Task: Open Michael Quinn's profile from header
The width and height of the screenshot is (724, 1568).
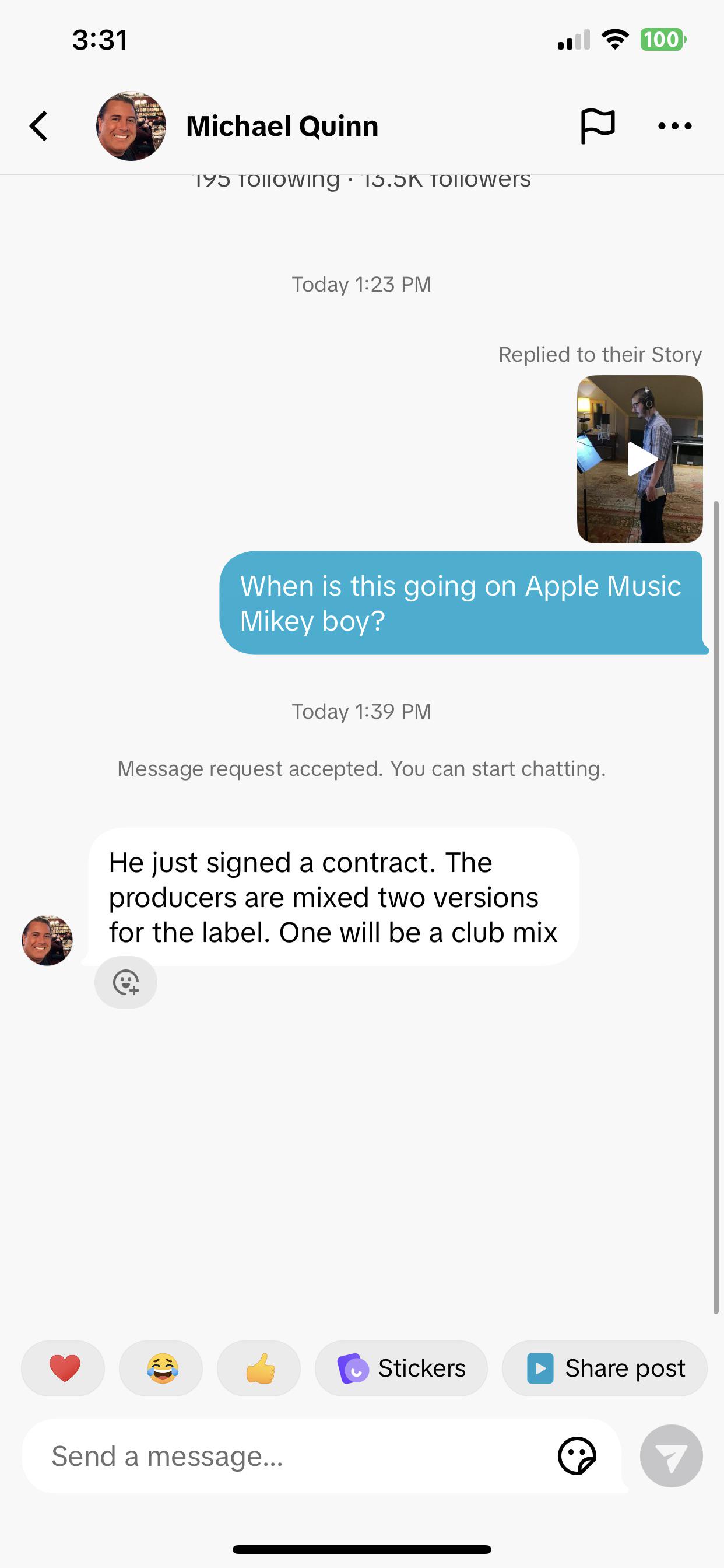Action: [237, 126]
